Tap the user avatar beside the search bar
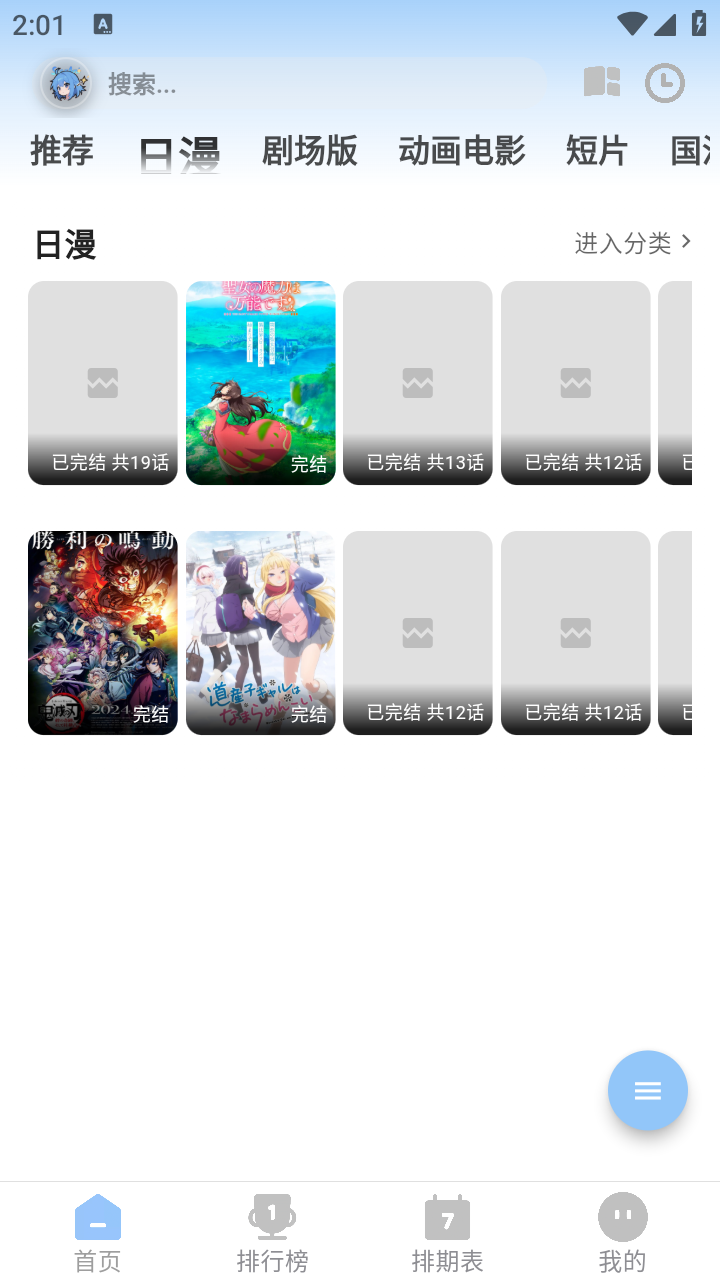Screen dimensions: 720x1280 (x=66, y=84)
